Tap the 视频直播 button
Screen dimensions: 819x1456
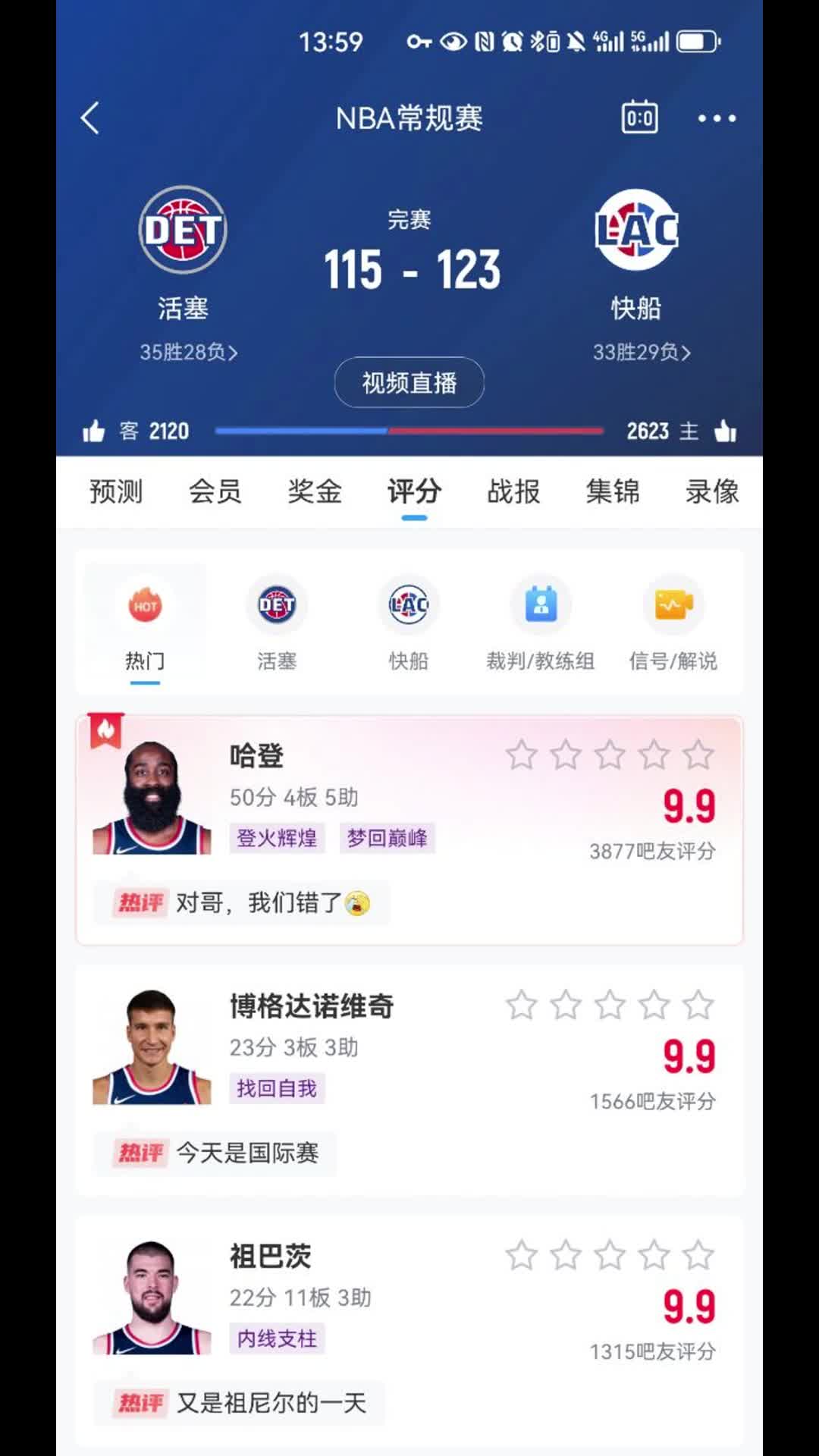click(x=409, y=382)
